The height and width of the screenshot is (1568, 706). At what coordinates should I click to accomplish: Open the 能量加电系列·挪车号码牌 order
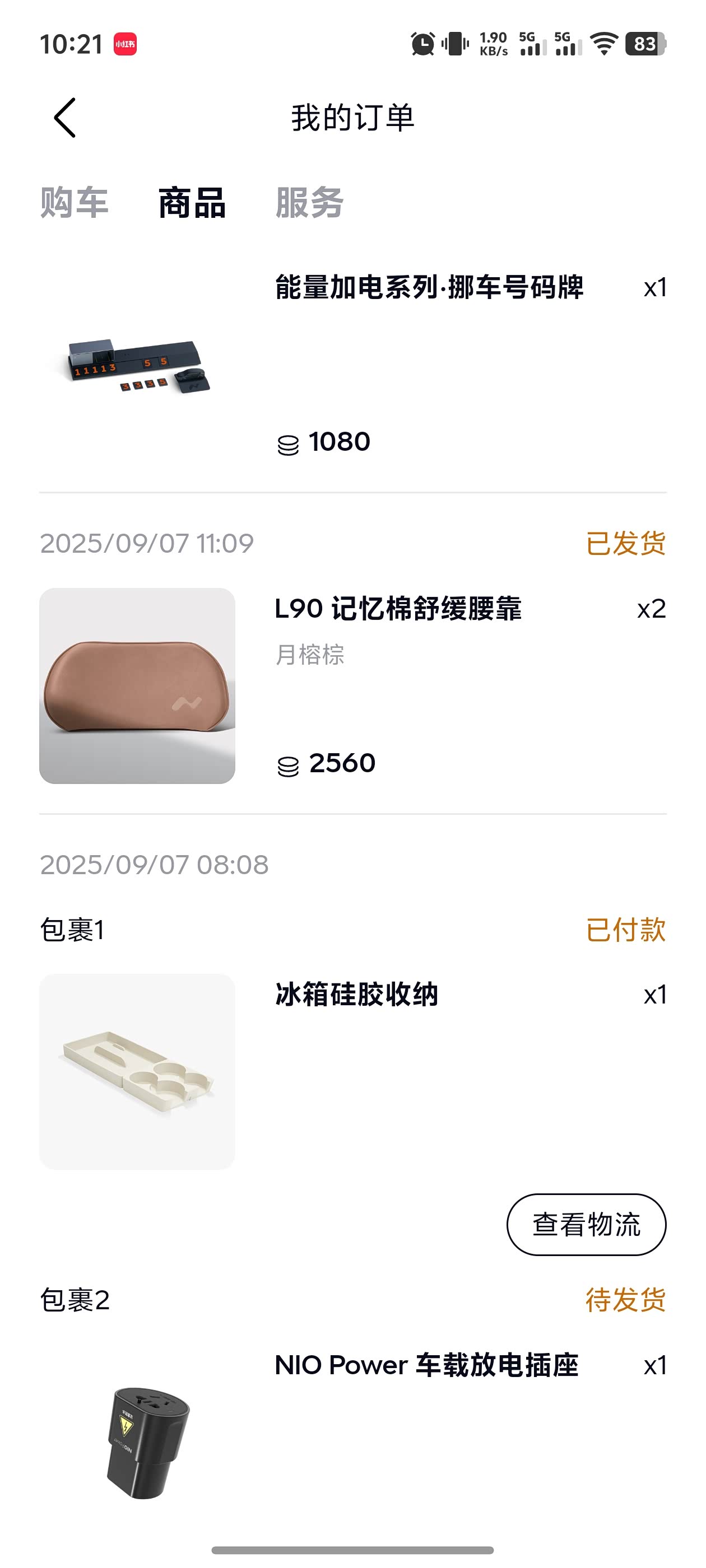tap(428, 287)
